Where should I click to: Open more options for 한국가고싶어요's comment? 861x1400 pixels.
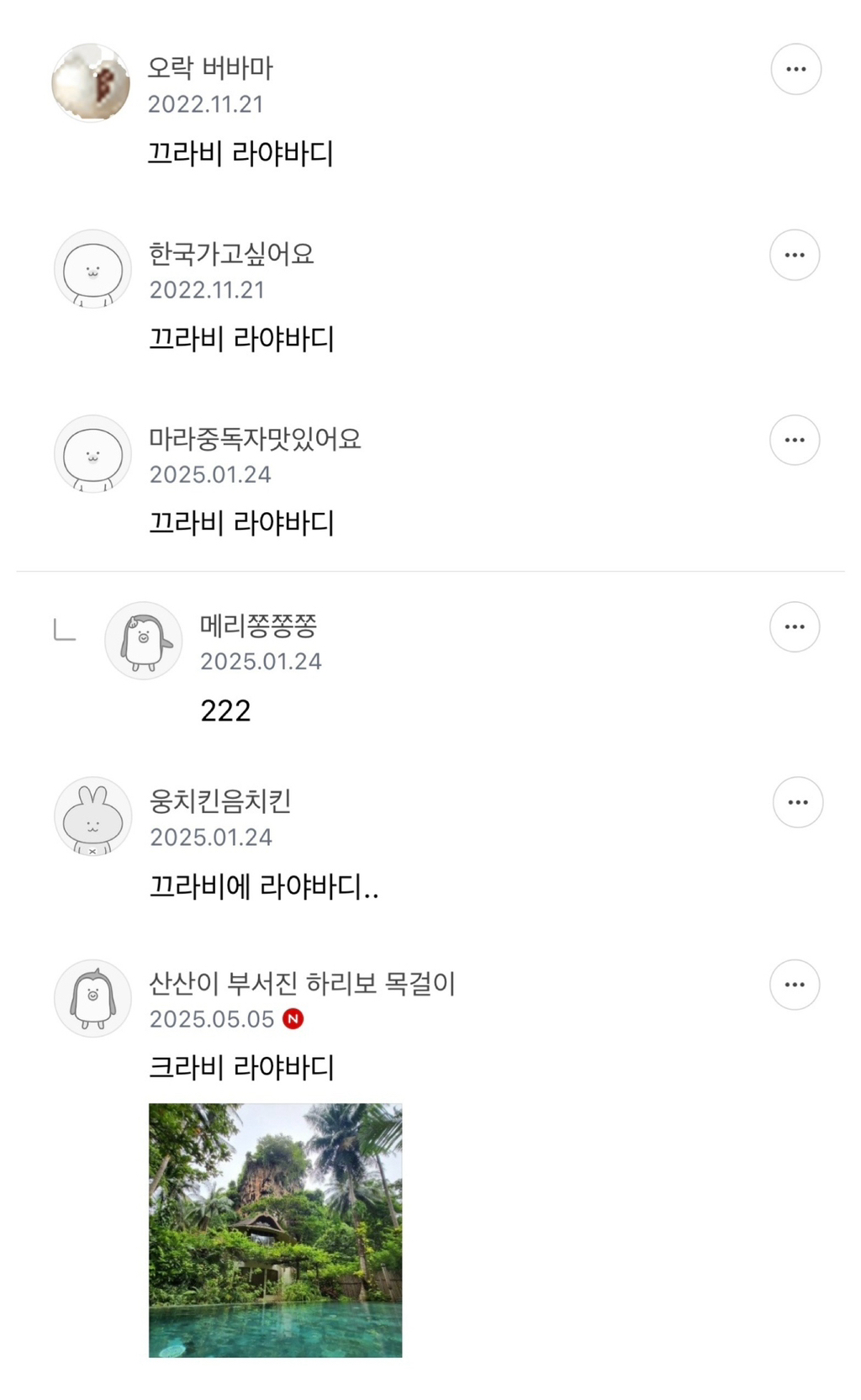[795, 255]
